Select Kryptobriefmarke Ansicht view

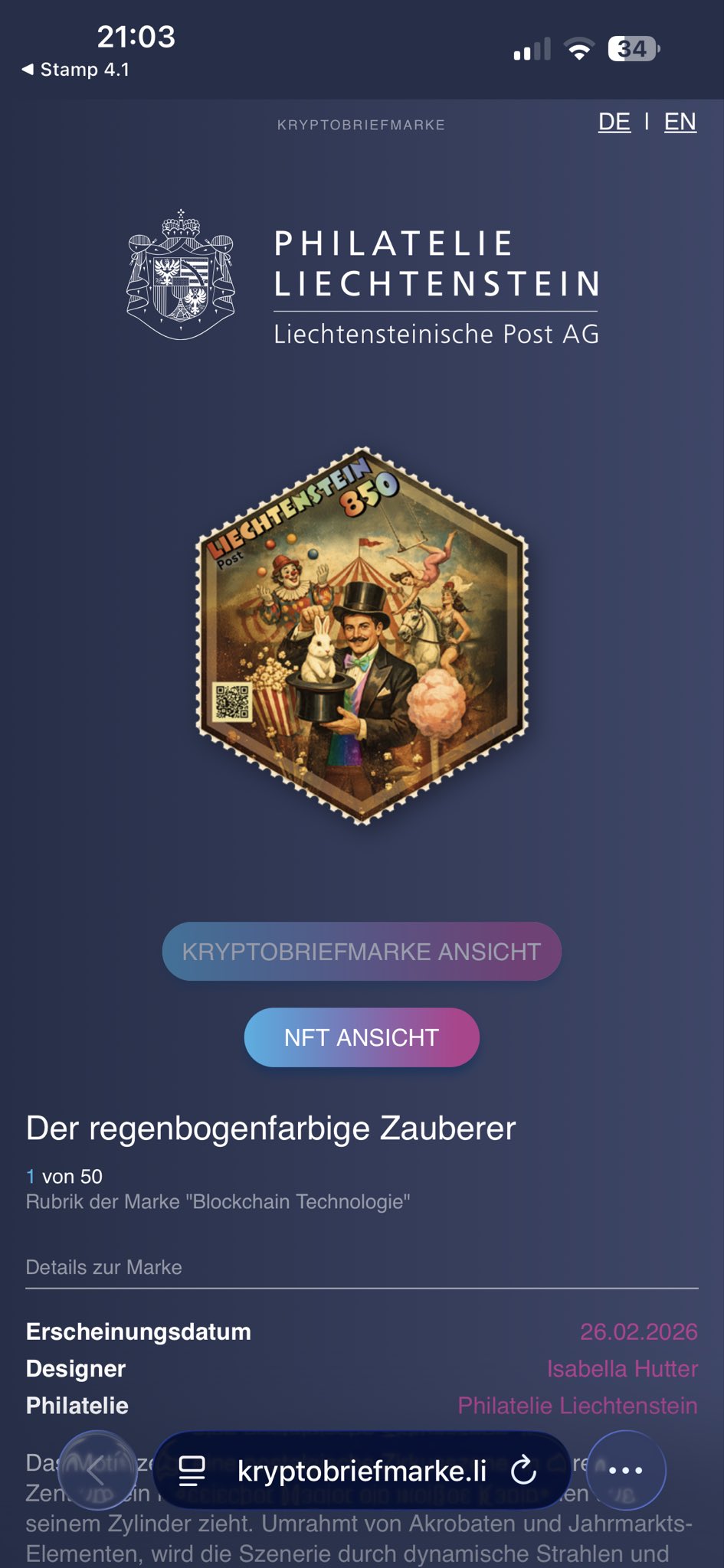pos(362,952)
